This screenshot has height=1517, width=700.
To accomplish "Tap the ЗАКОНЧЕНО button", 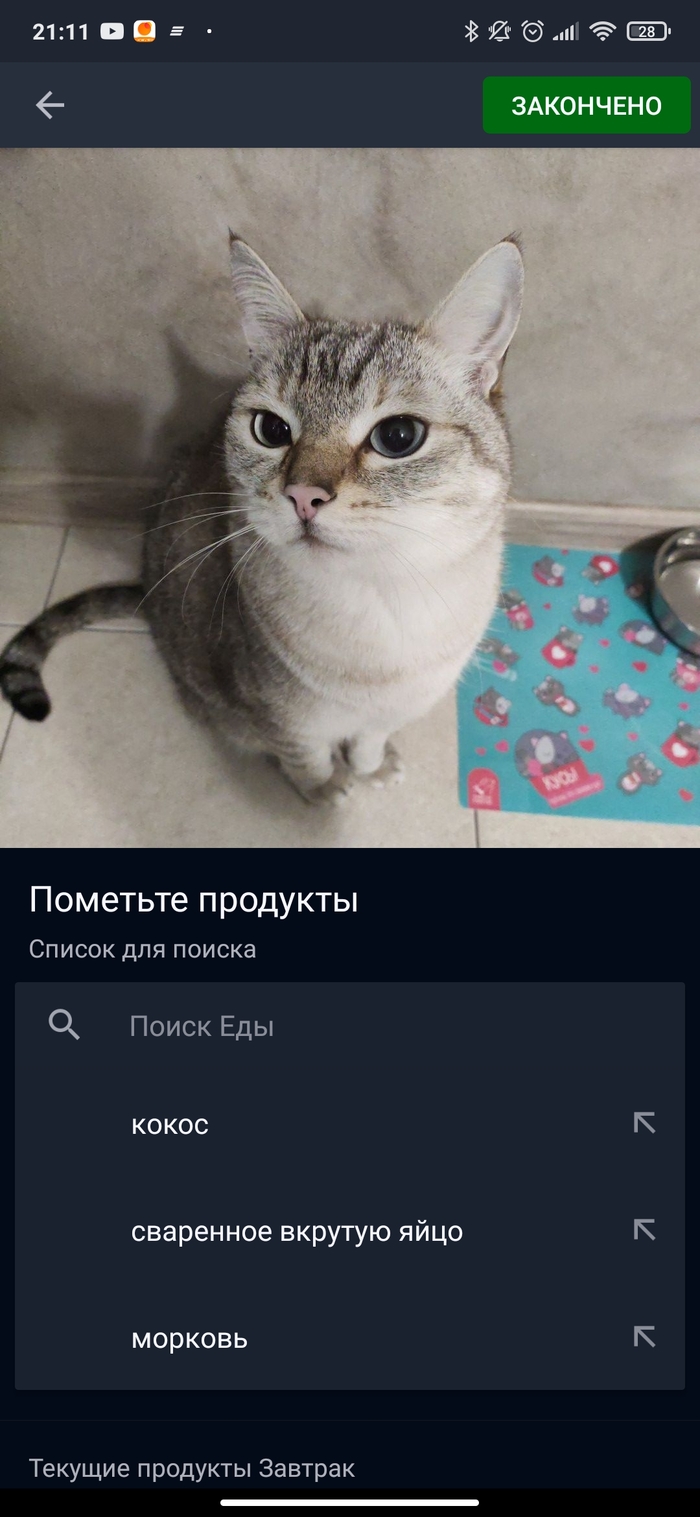I will coord(586,106).
